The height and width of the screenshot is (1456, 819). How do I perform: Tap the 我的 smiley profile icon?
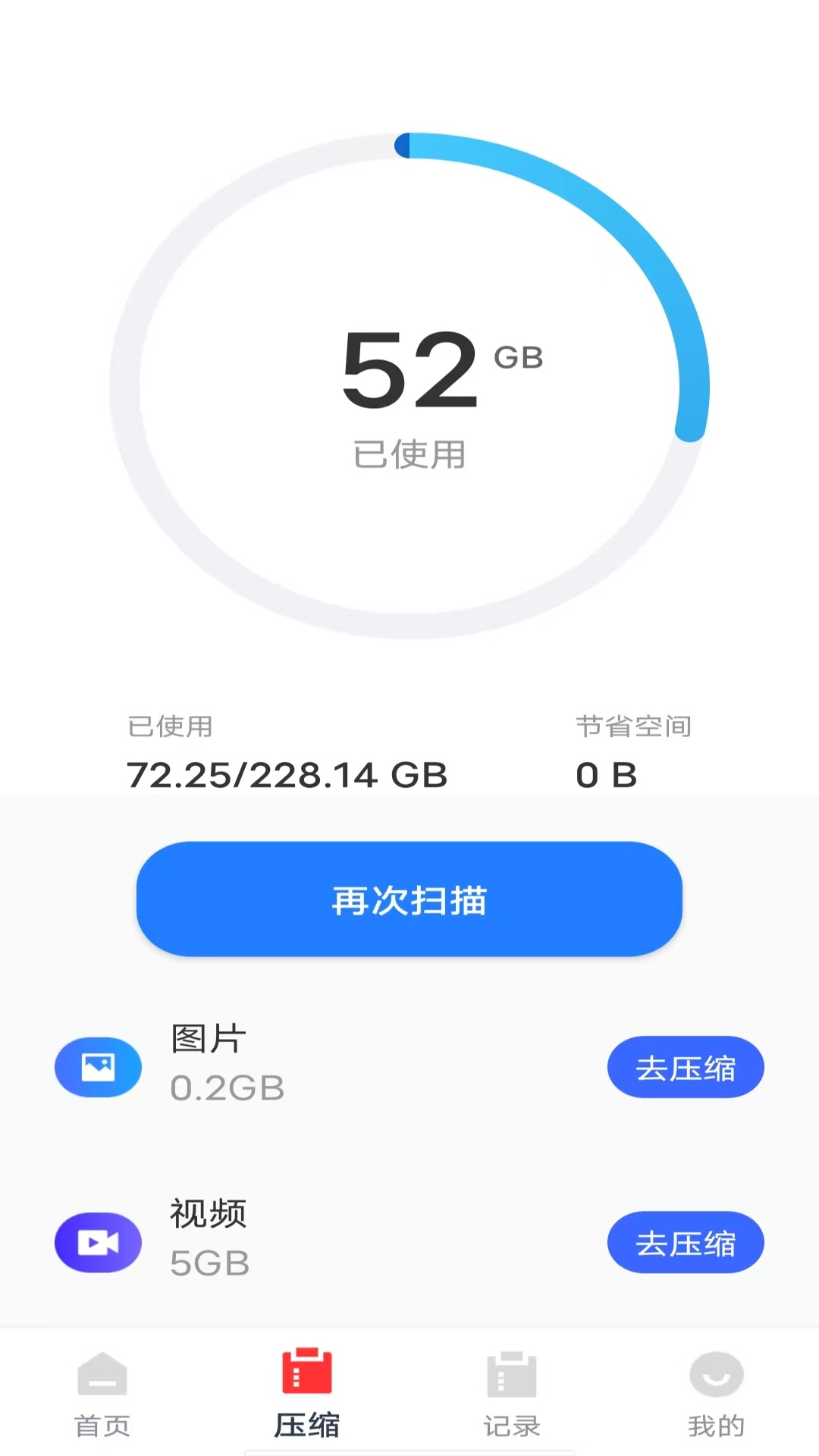716,1382
